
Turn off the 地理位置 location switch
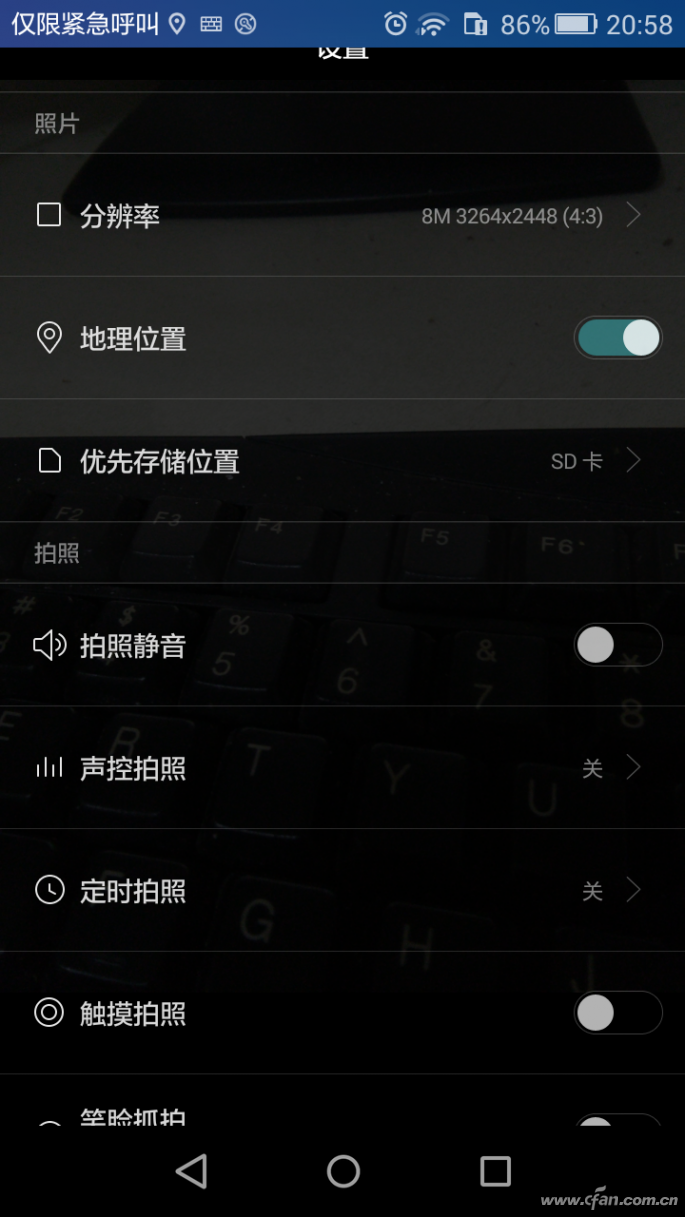click(x=618, y=338)
